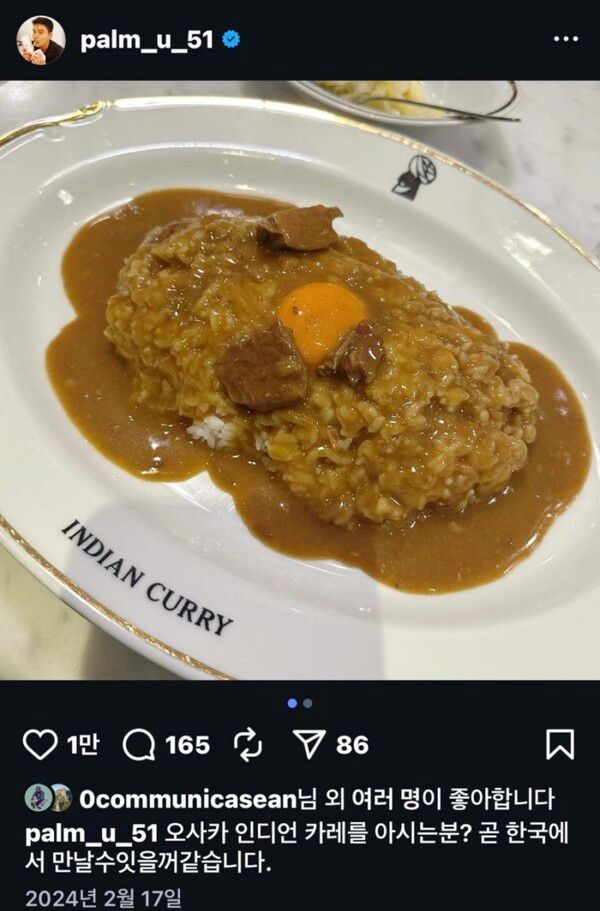Open 0communicasean's profile from the likes line
This screenshot has width=600, height=911.
(x=188, y=799)
